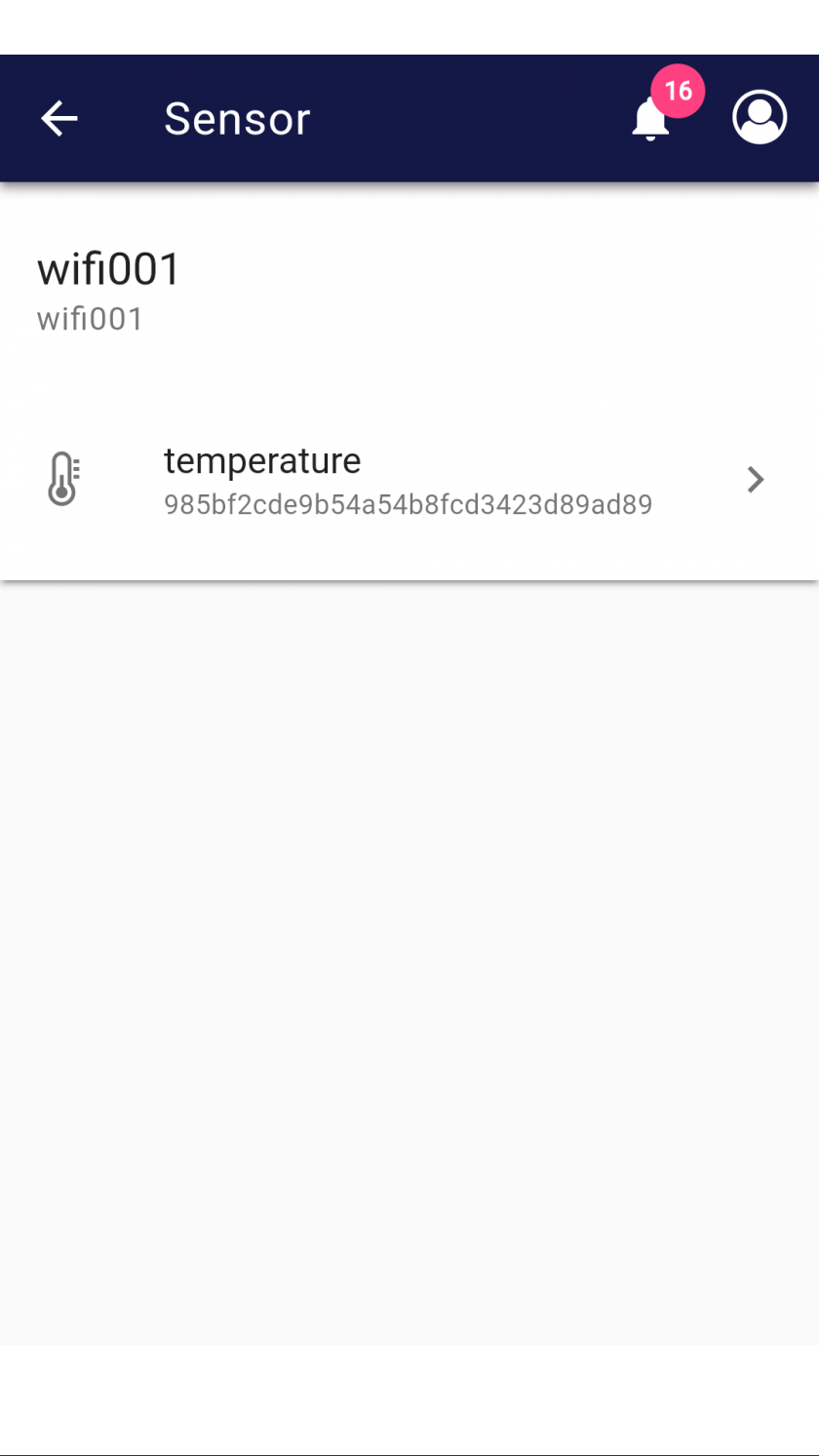Open the notifications bell
This screenshot has height=1456, width=819.
(x=651, y=120)
